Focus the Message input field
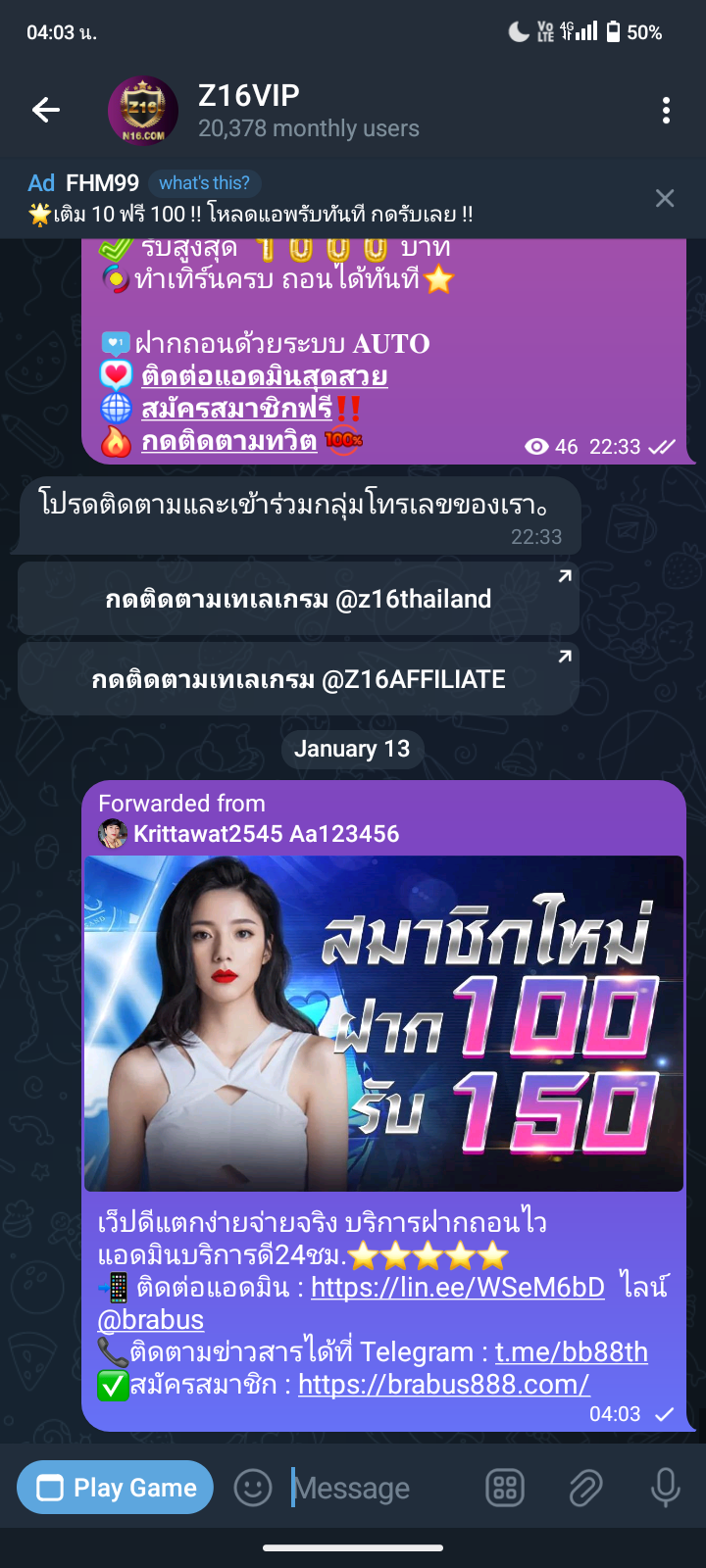This screenshot has width=706, height=1568. 373,1489
